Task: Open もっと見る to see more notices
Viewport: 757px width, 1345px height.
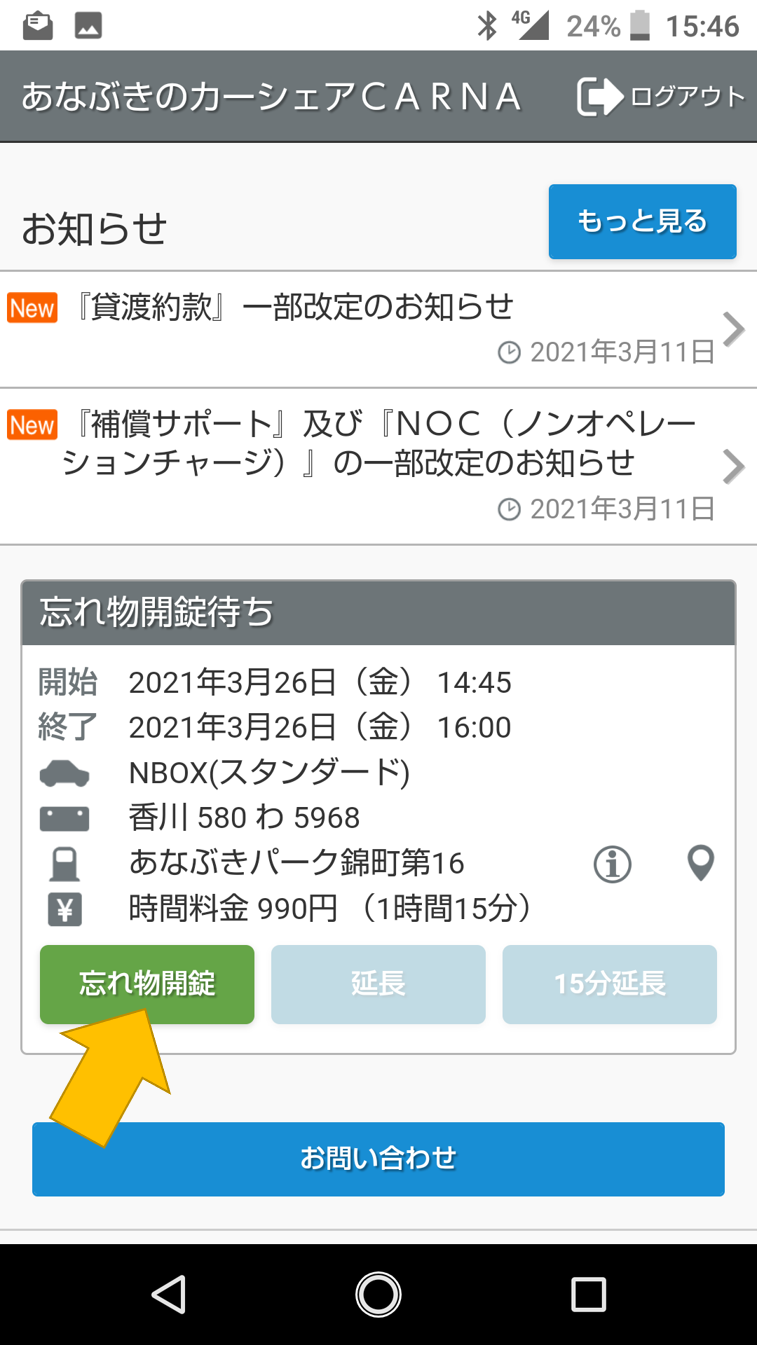Action: [642, 221]
